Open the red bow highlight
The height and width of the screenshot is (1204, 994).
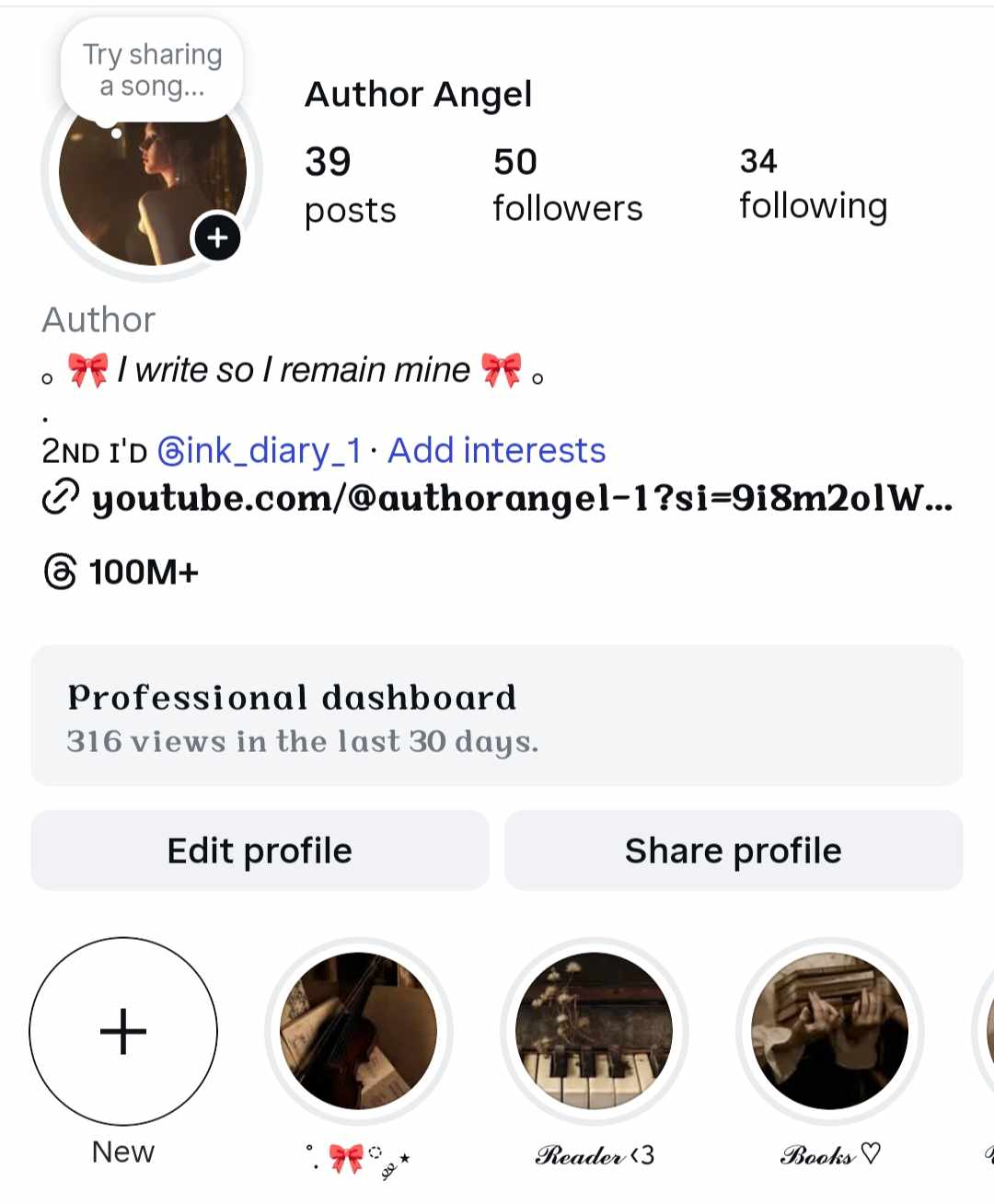(x=359, y=1031)
